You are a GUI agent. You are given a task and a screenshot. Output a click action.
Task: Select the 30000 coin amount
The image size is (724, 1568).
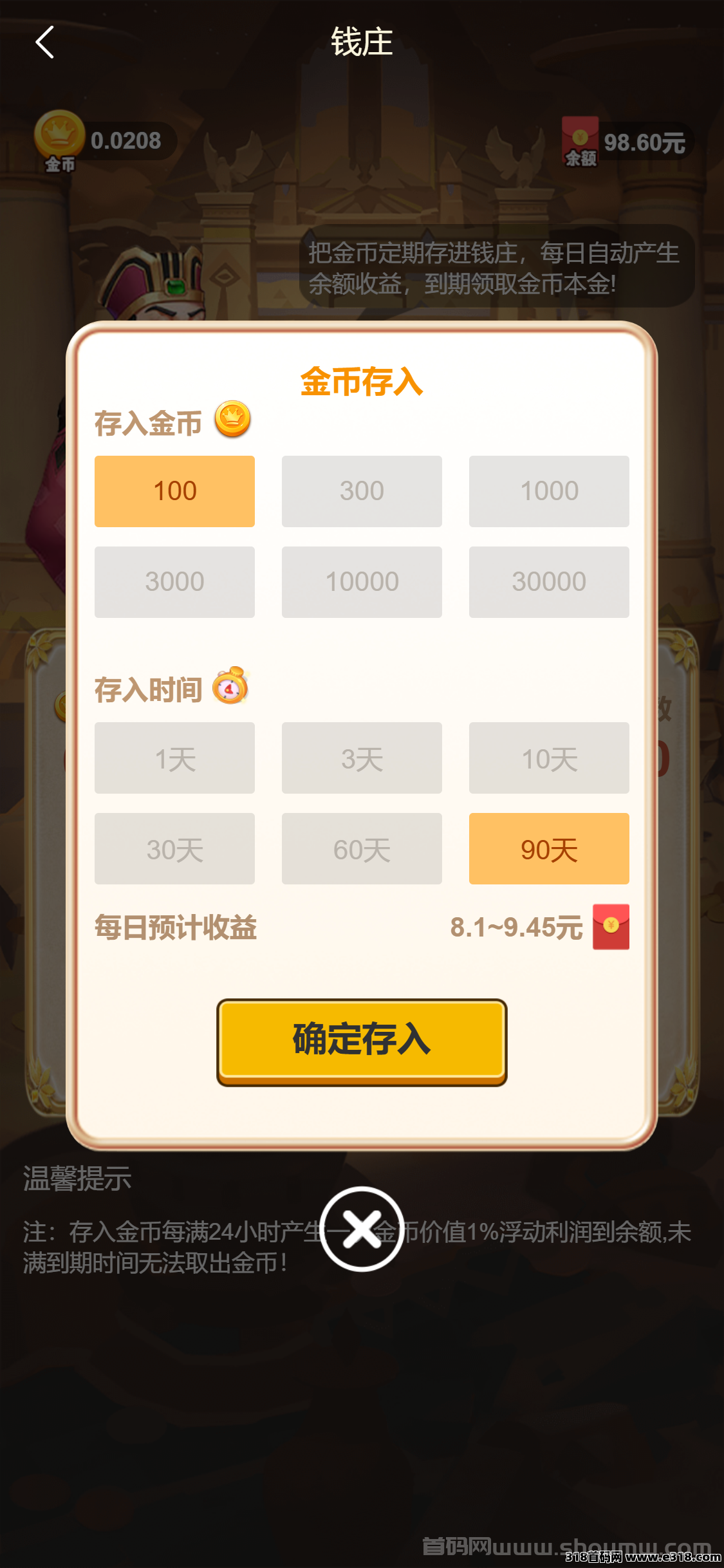(549, 582)
